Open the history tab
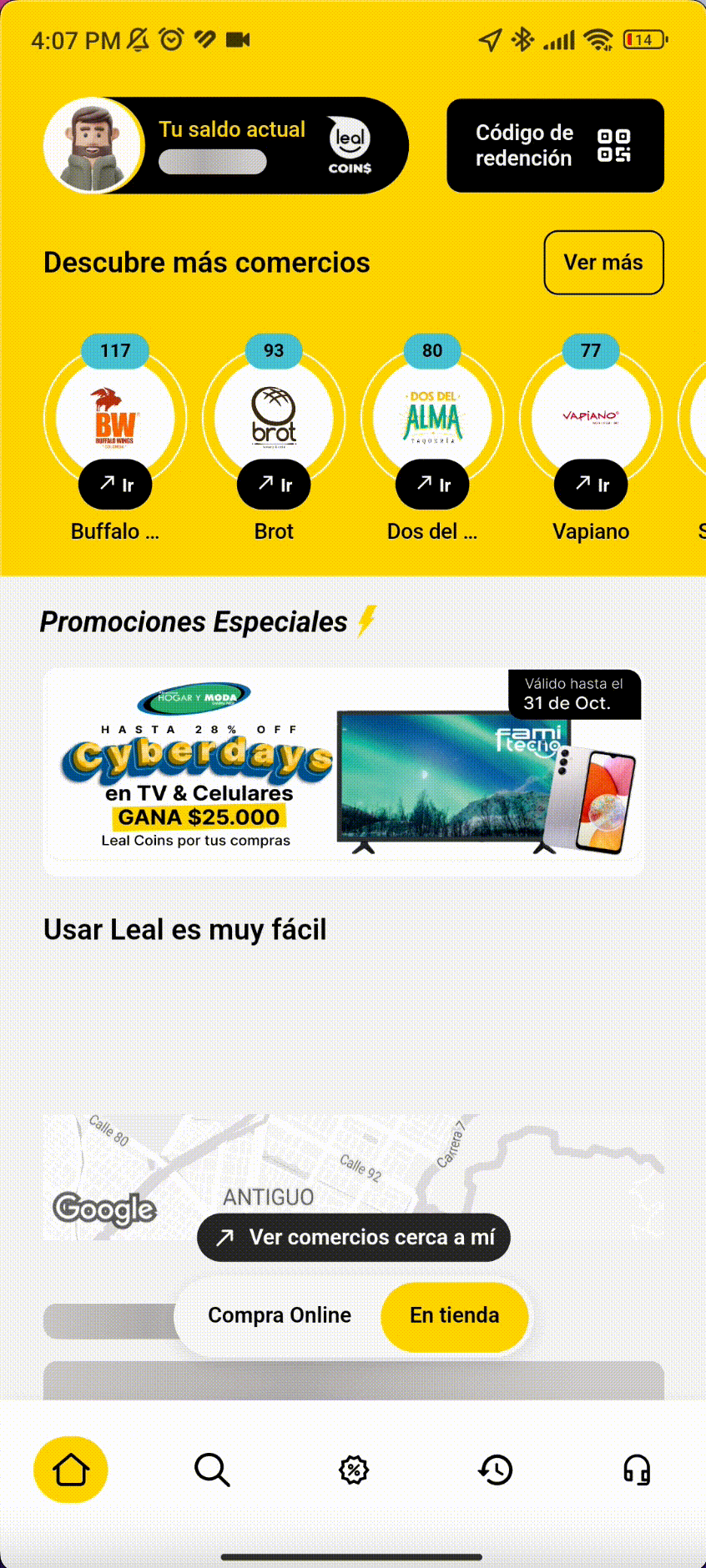This screenshot has width=706, height=1568. tap(495, 1470)
